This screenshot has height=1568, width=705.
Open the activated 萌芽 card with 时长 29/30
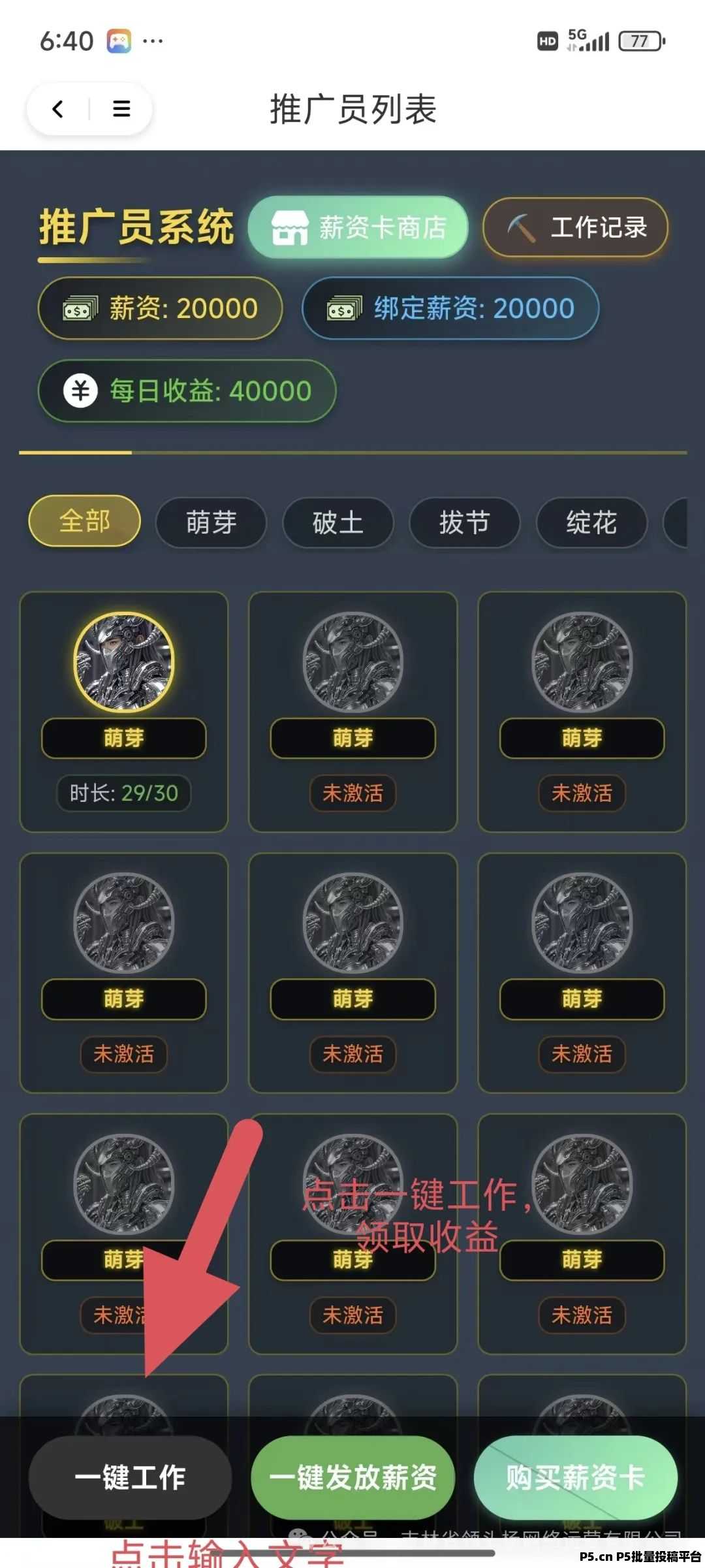click(124, 712)
